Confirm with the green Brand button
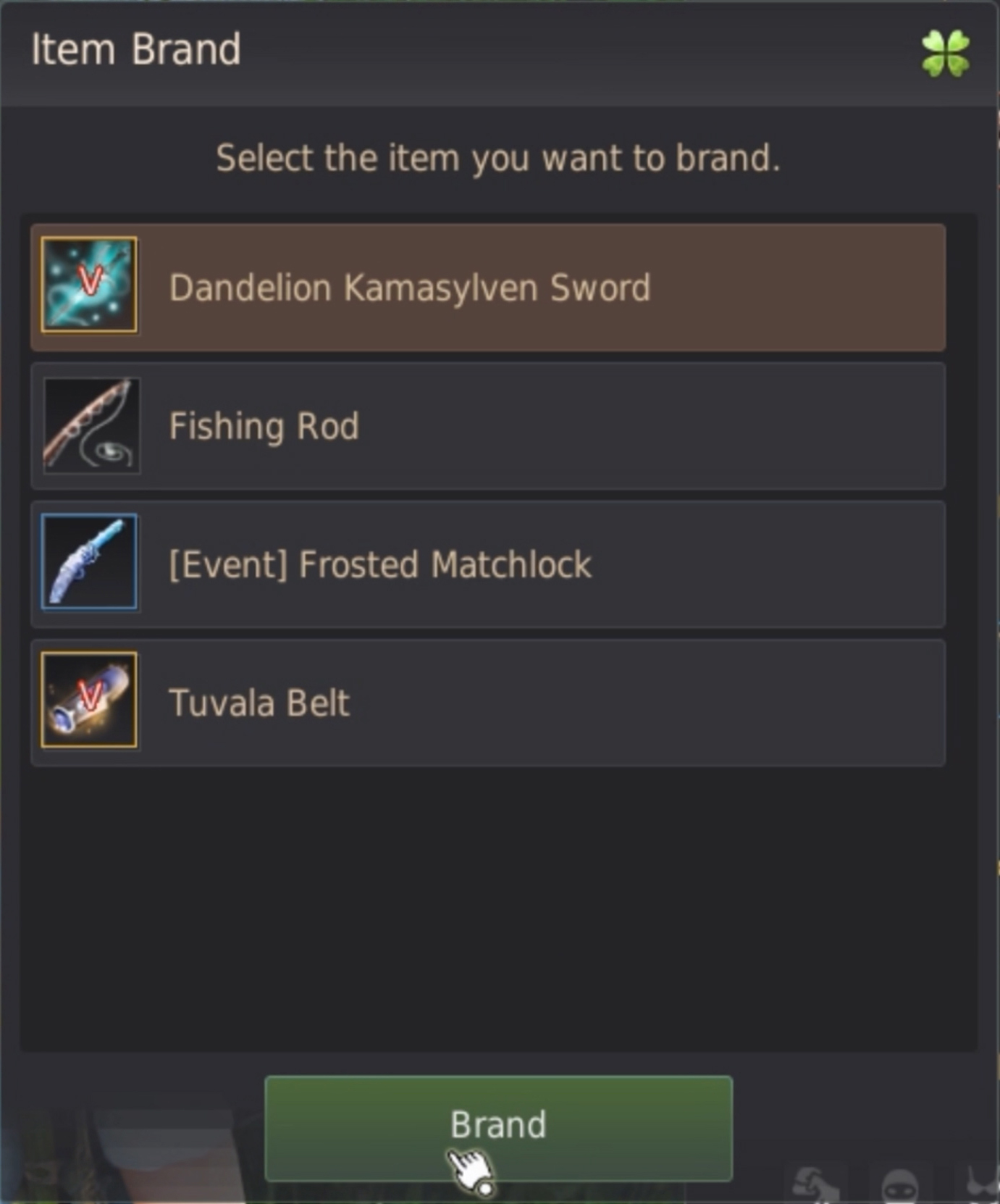The width and height of the screenshot is (1000, 1204). click(498, 1127)
